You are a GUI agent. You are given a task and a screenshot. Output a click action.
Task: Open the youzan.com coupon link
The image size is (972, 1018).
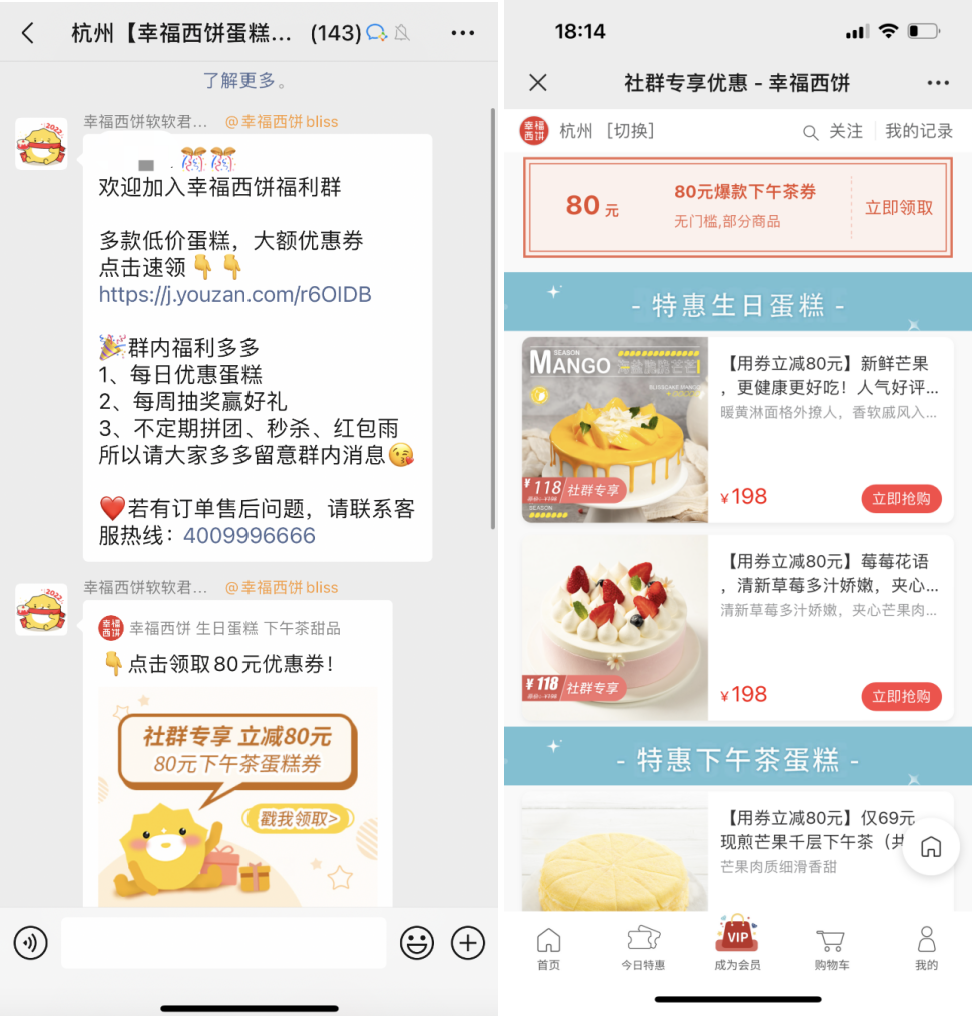coord(235,294)
